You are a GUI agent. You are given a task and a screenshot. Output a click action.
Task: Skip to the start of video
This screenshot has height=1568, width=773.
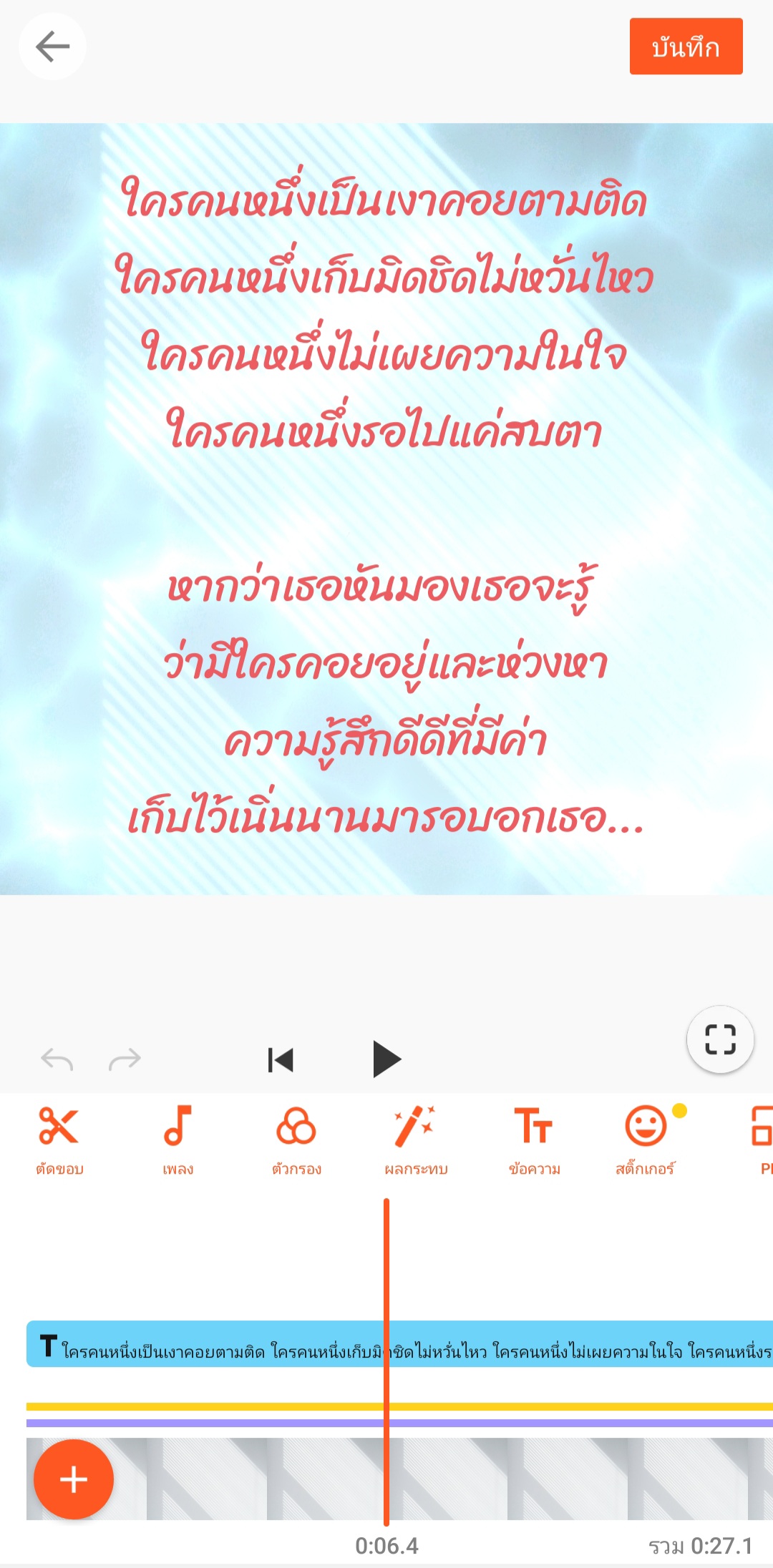click(x=281, y=1059)
